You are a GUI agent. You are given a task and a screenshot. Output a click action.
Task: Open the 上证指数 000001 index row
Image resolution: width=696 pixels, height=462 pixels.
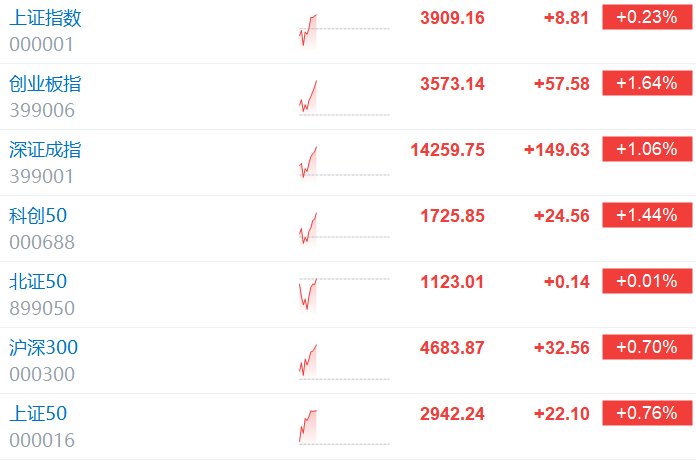coord(348,31)
